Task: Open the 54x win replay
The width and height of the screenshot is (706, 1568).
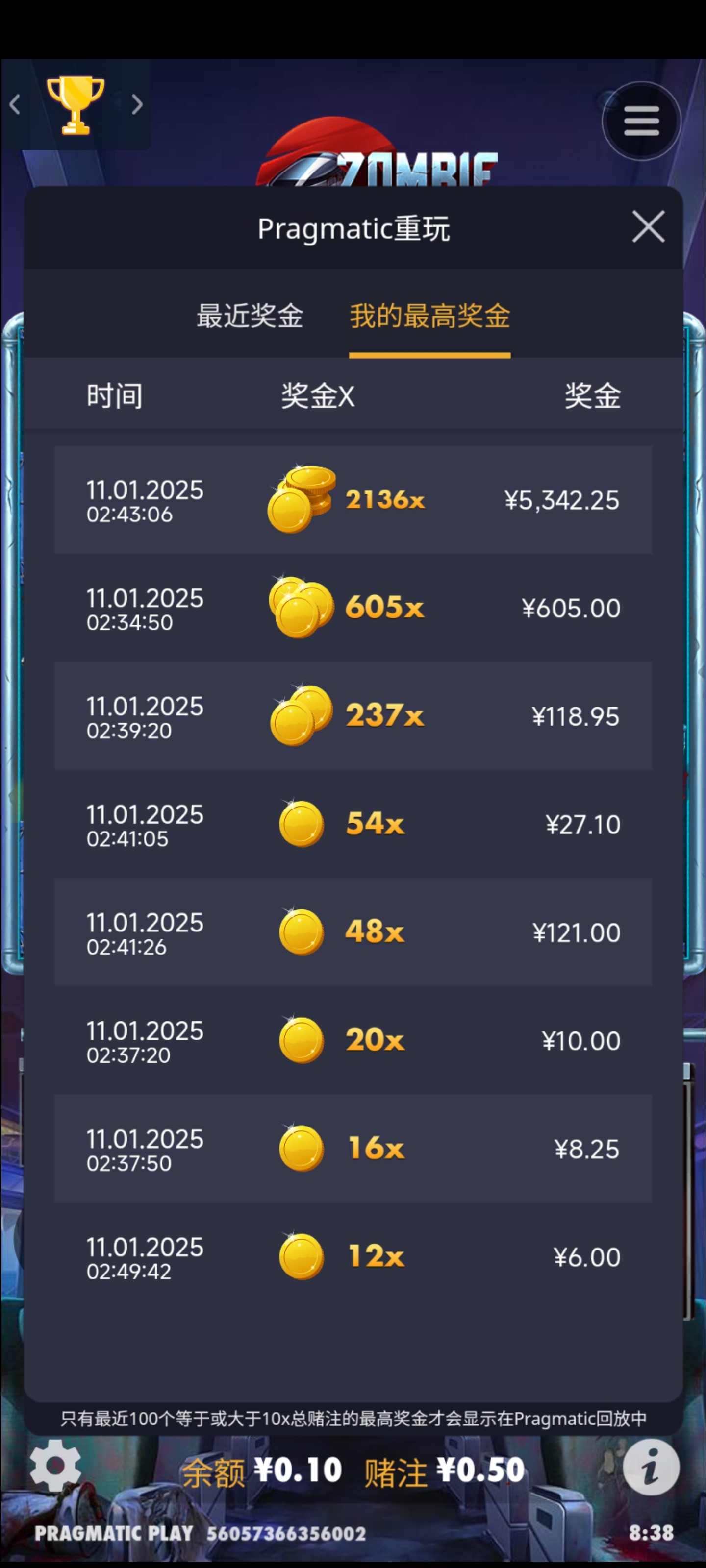Action: (353, 824)
